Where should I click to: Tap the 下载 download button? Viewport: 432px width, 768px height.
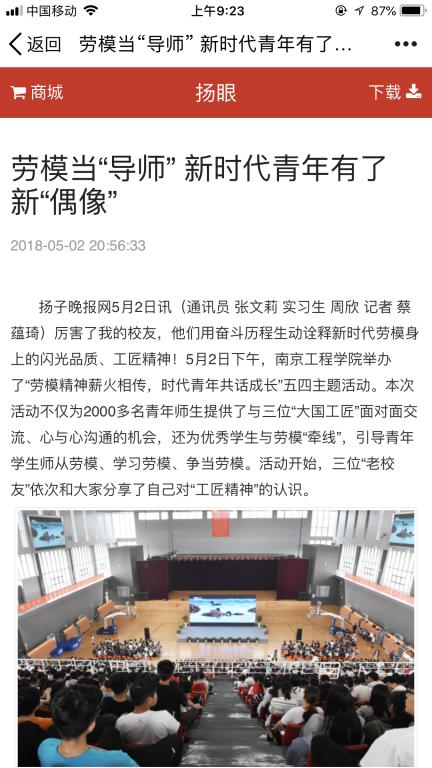click(395, 92)
